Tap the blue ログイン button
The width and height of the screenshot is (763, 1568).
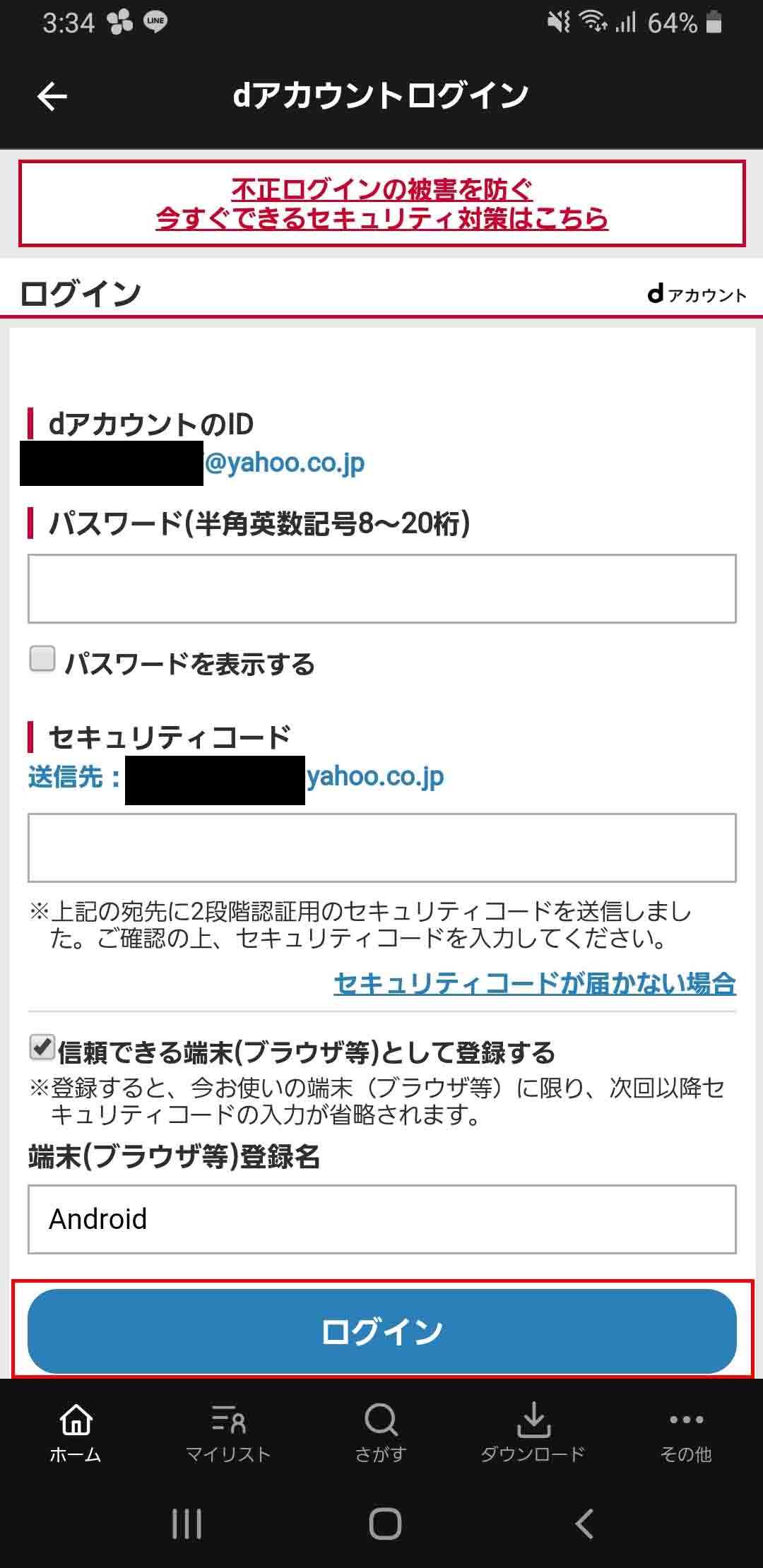pos(381,1331)
